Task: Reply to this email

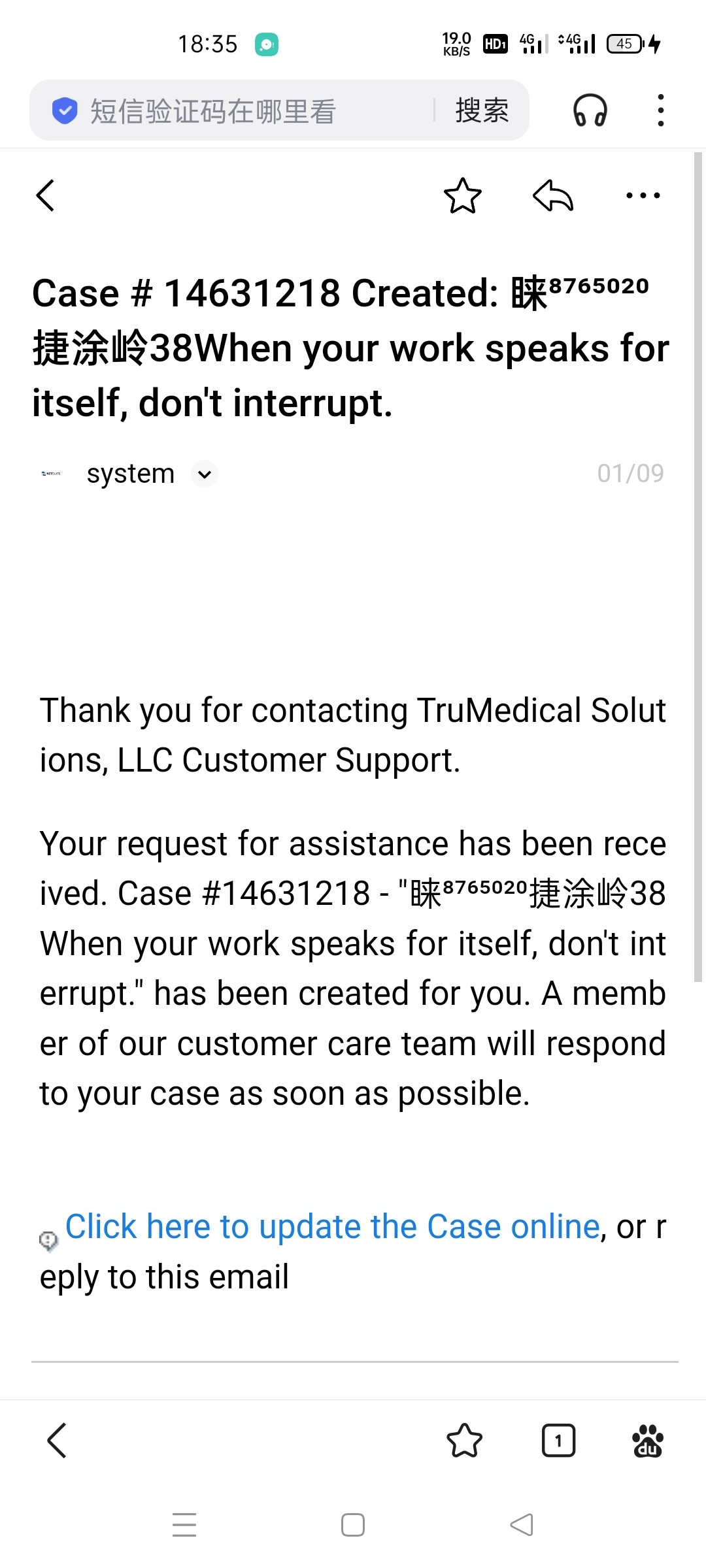Action: pyautogui.click(x=553, y=195)
